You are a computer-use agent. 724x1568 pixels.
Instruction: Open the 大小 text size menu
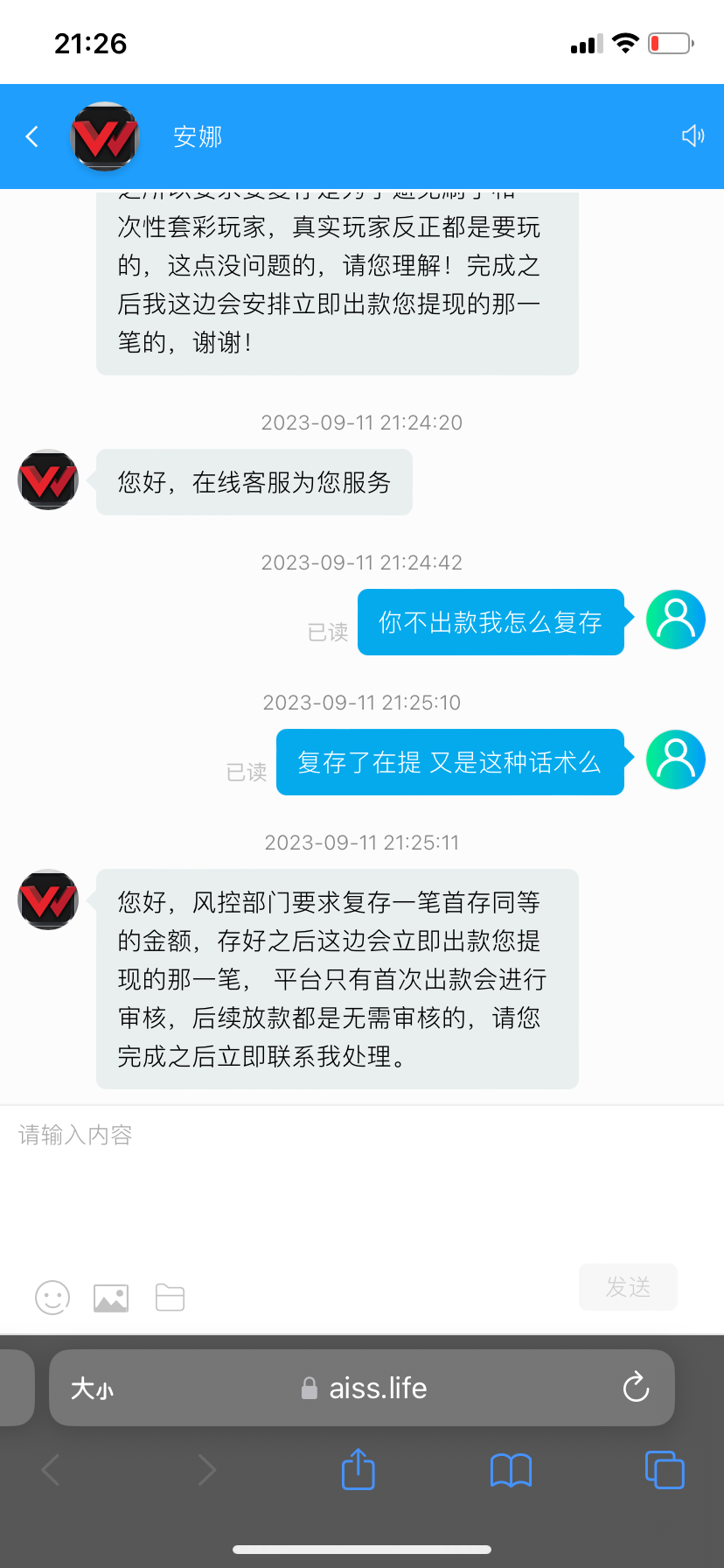tap(92, 1389)
